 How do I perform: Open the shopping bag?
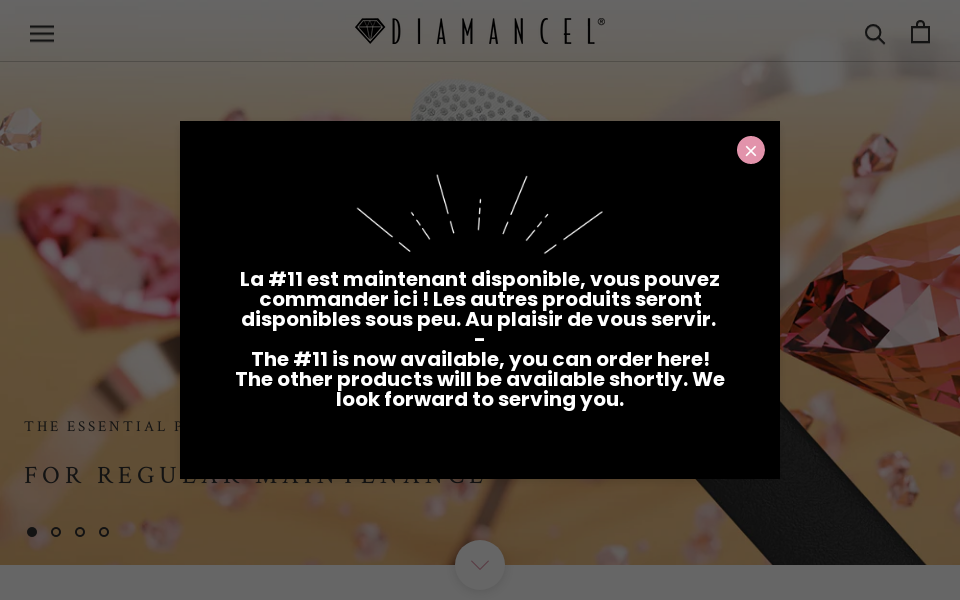(x=920, y=32)
